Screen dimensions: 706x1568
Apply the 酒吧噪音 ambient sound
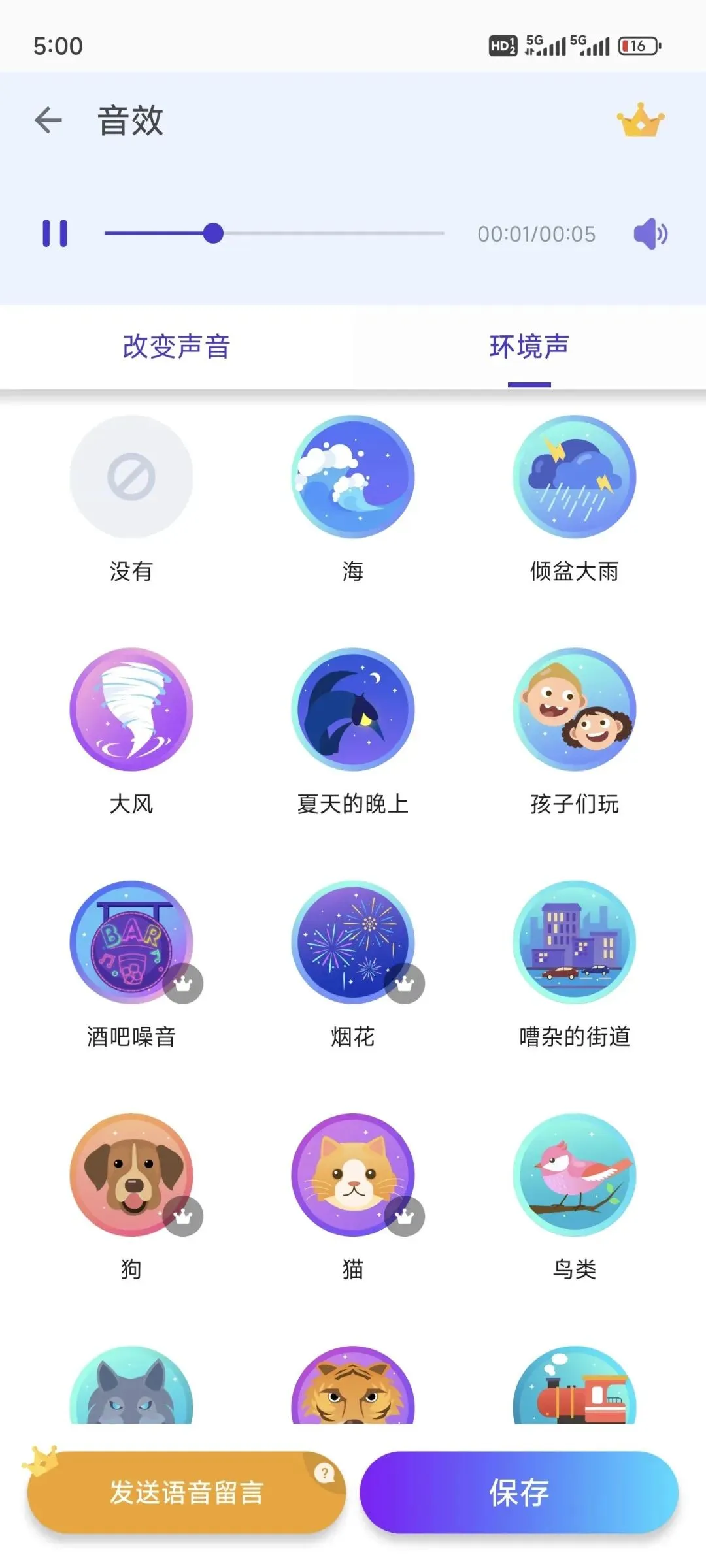point(131,942)
